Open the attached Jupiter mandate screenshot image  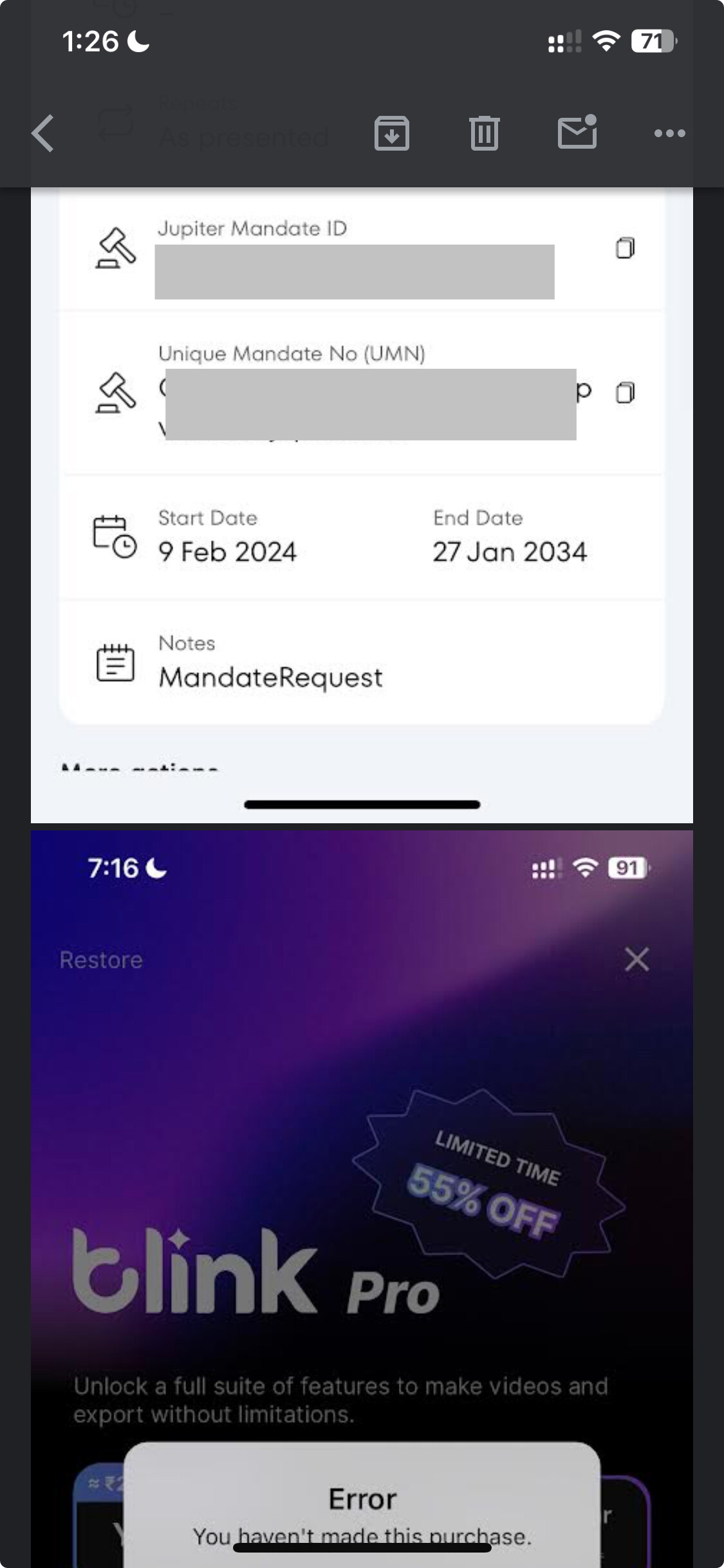coord(362,505)
